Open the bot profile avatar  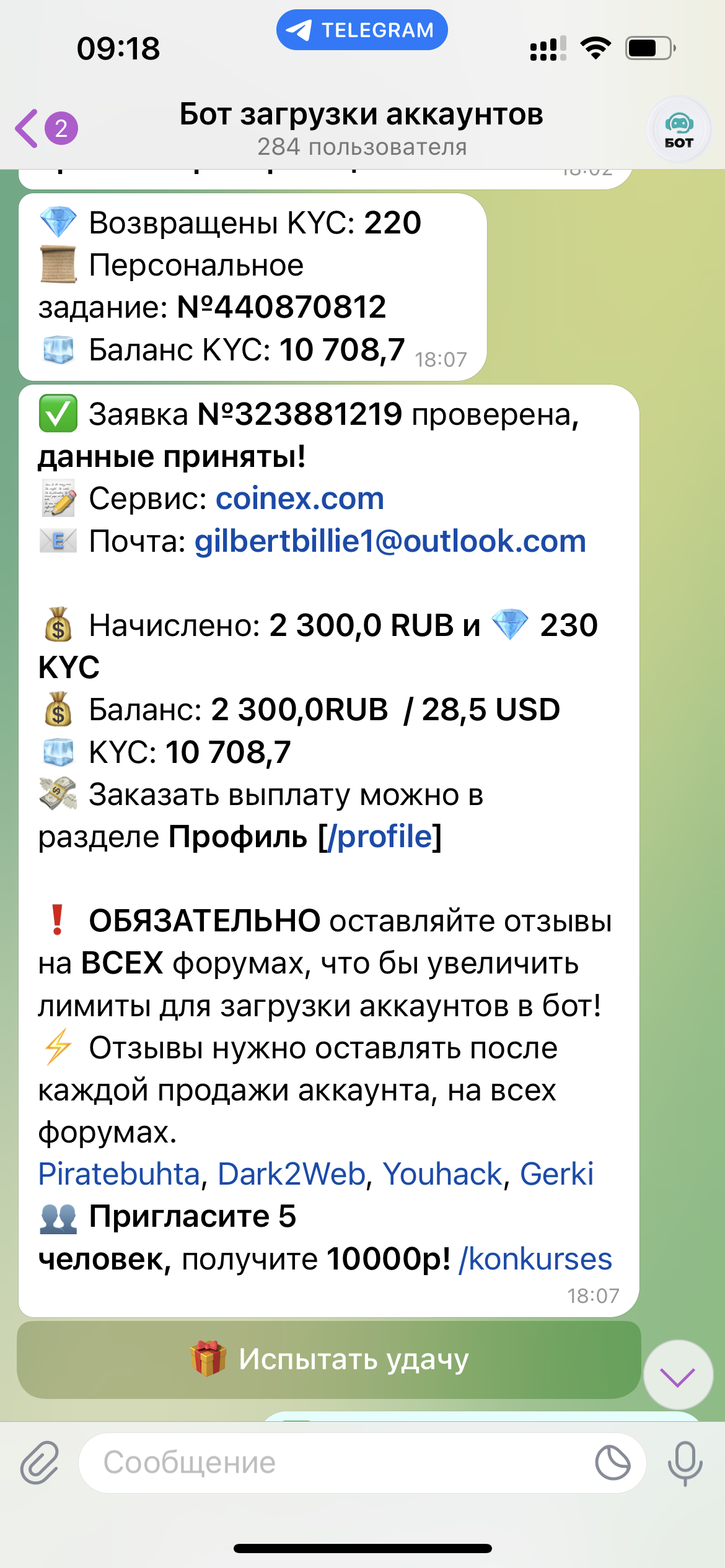pos(679,130)
